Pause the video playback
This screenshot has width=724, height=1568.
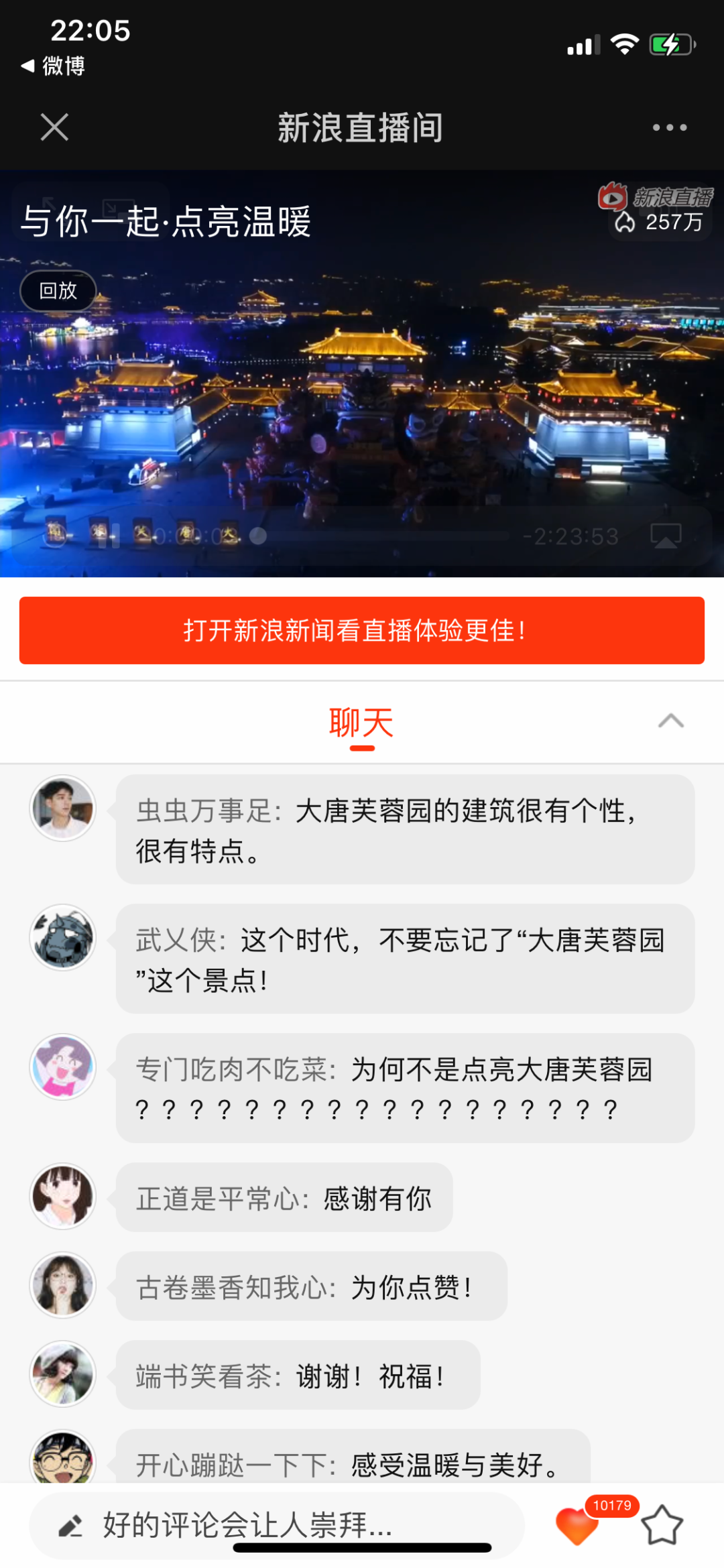click(109, 536)
